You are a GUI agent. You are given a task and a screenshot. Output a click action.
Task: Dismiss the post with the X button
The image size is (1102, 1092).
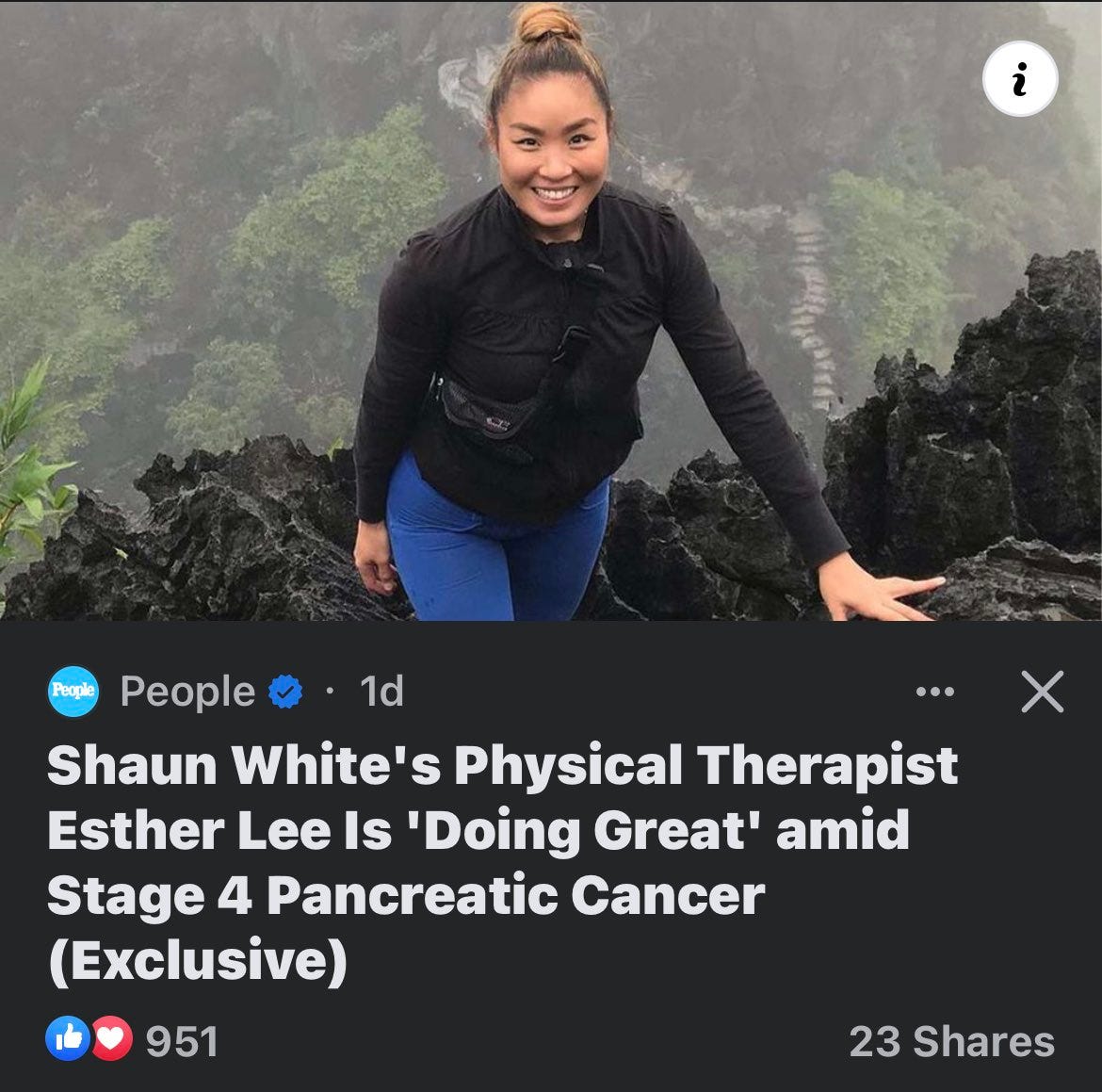pyautogui.click(x=1042, y=693)
